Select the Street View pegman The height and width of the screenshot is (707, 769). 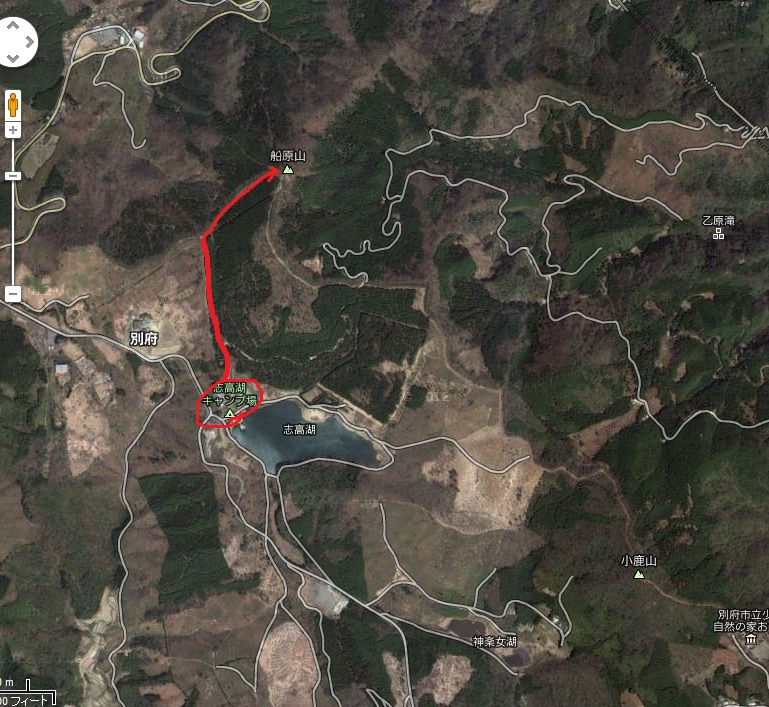pyautogui.click(x=13, y=104)
